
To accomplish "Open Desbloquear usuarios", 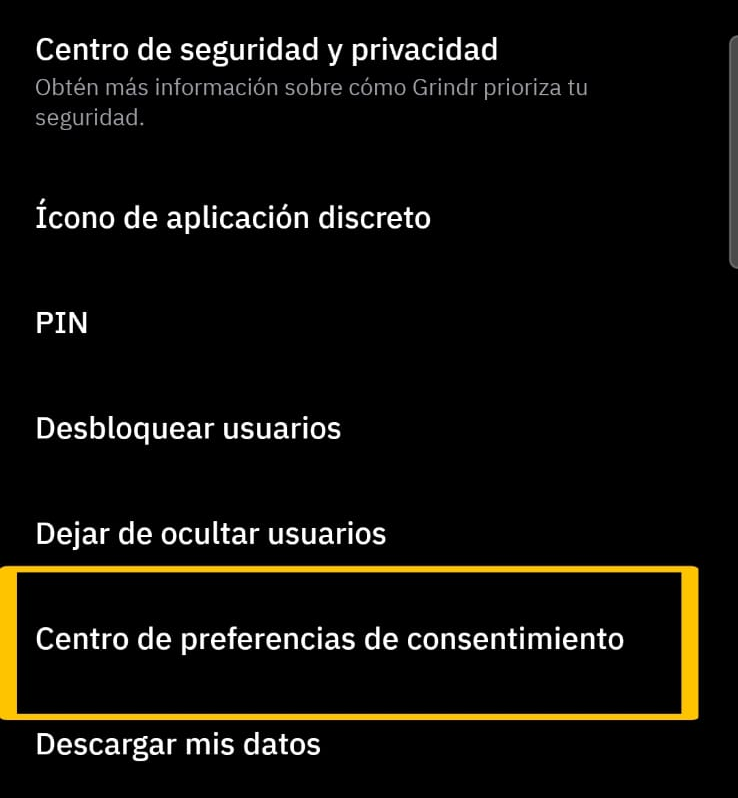I will [188, 429].
